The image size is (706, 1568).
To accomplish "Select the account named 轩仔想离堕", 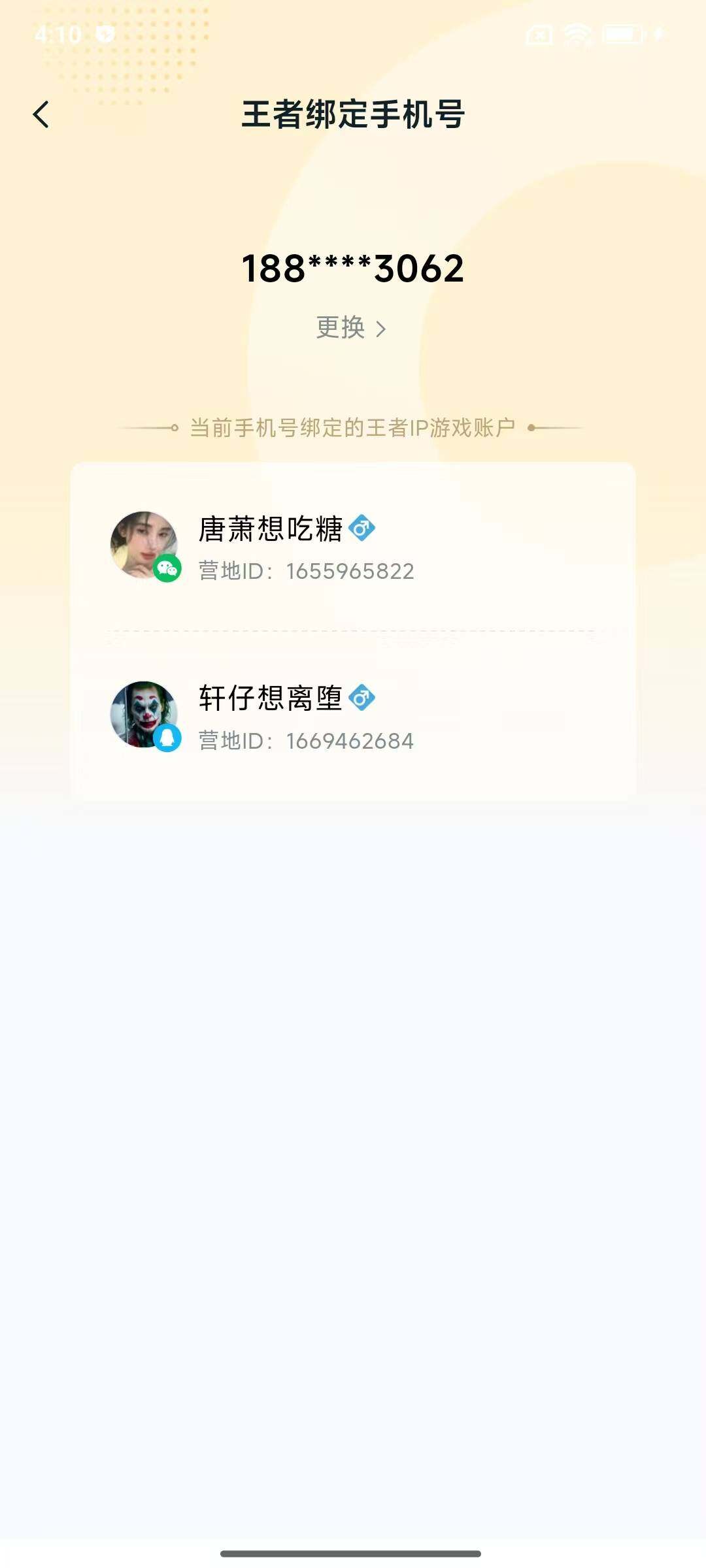I will point(269,699).
